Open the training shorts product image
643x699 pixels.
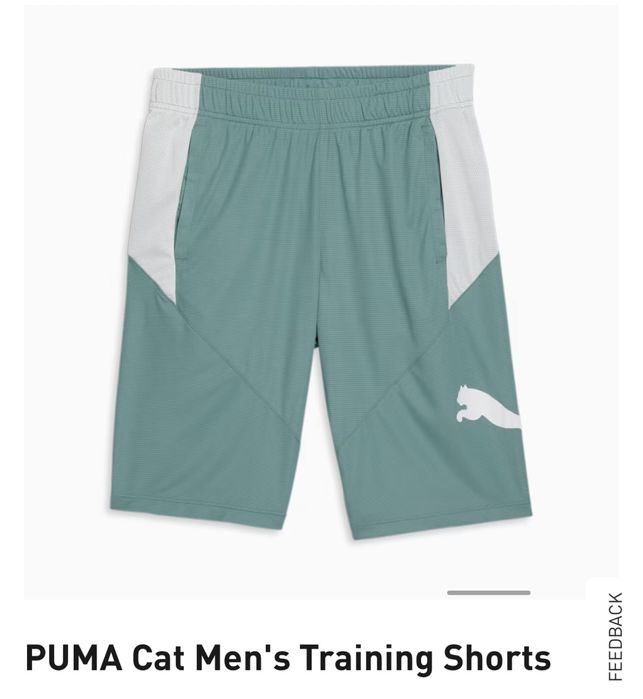[322, 300]
